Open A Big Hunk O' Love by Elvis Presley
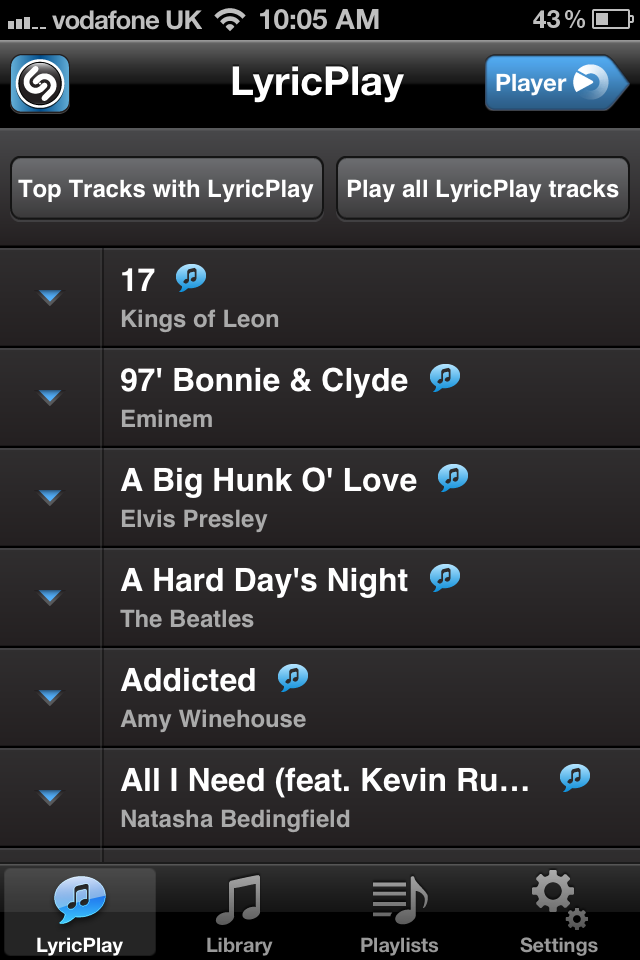 point(370,497)
